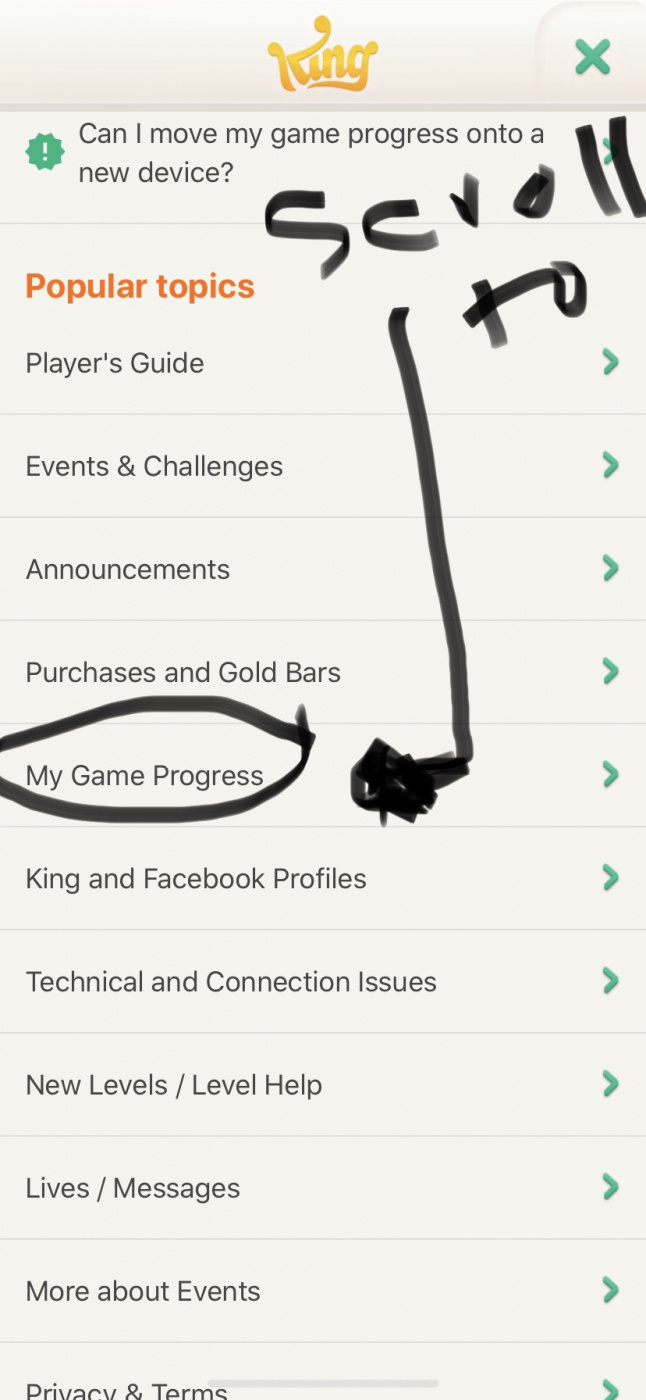Close the King help center
The height and width of the screenshot is (1400, 646).
[x=592, y=57]
